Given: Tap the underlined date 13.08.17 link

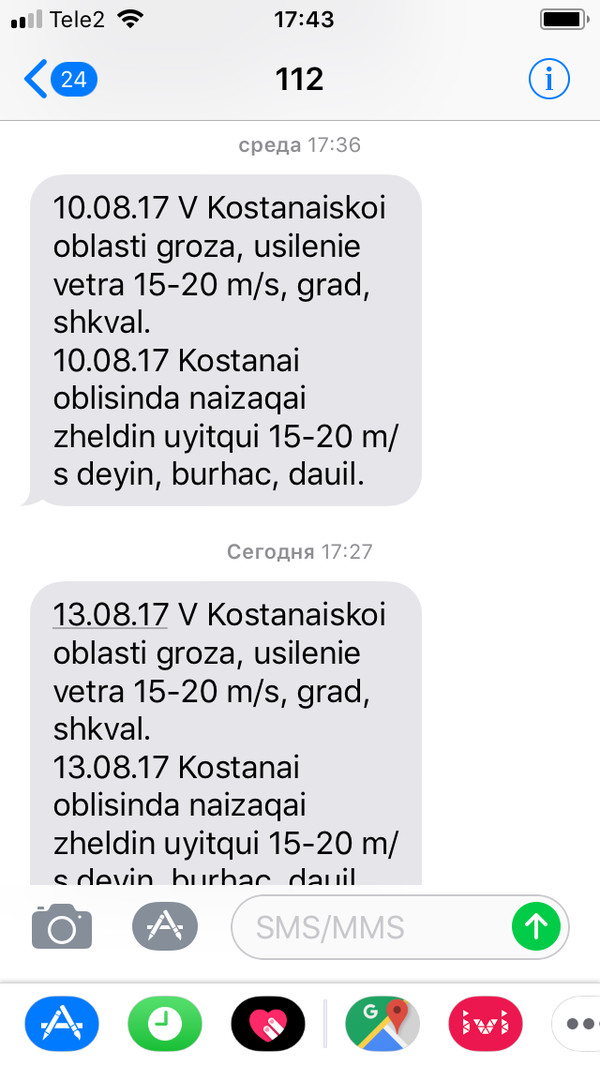Looking at the screenshot, I should (110, 614).
